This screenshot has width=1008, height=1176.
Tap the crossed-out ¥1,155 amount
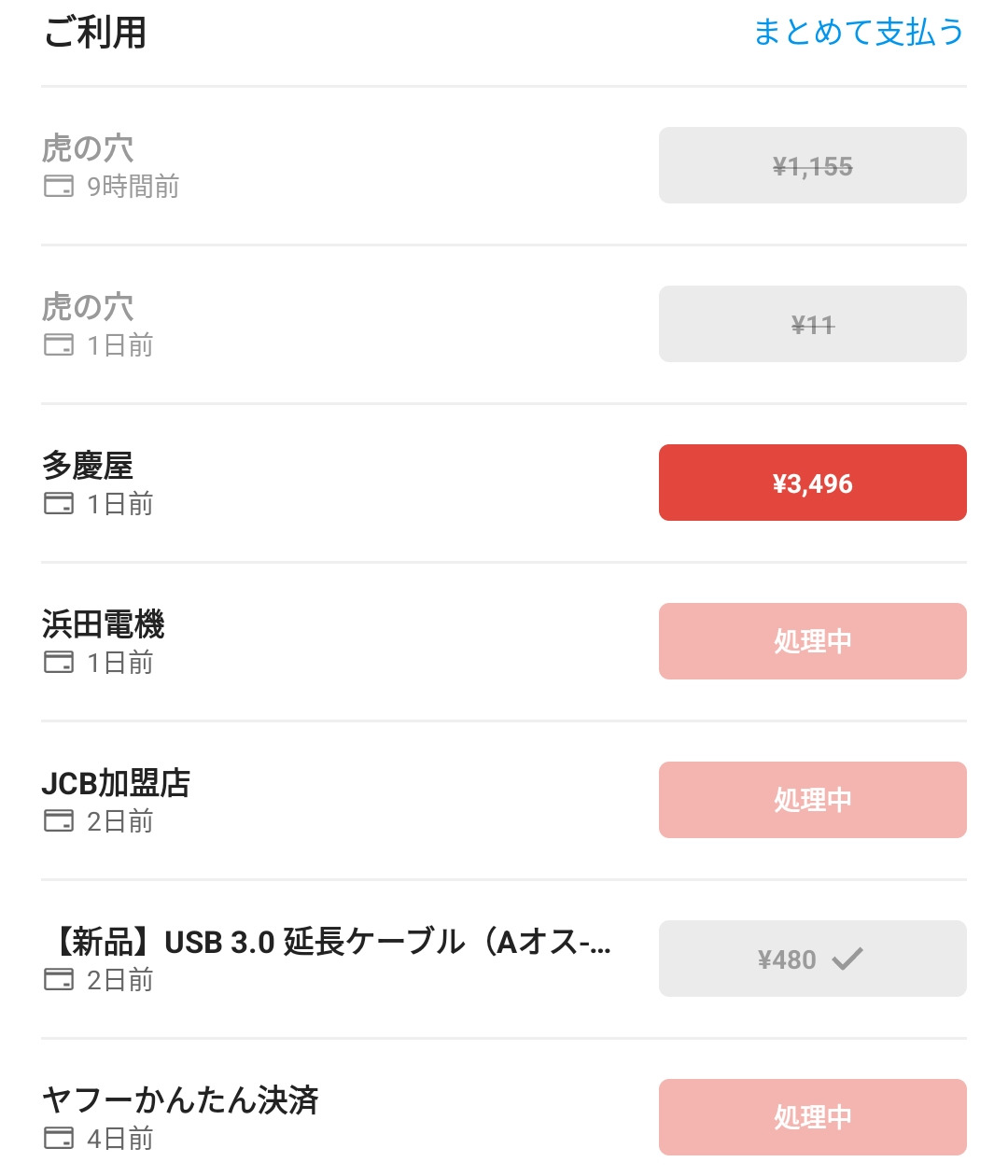(x=812, y=165)
